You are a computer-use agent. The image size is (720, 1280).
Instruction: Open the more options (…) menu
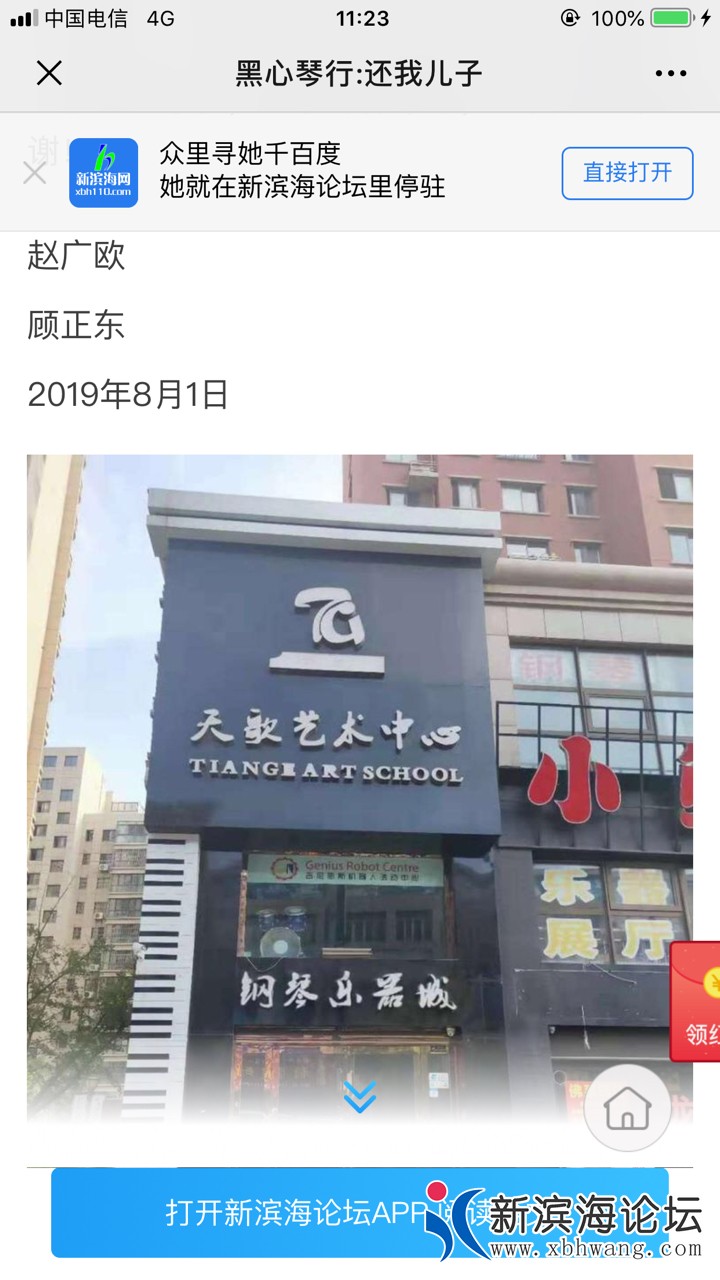(672, 73)
